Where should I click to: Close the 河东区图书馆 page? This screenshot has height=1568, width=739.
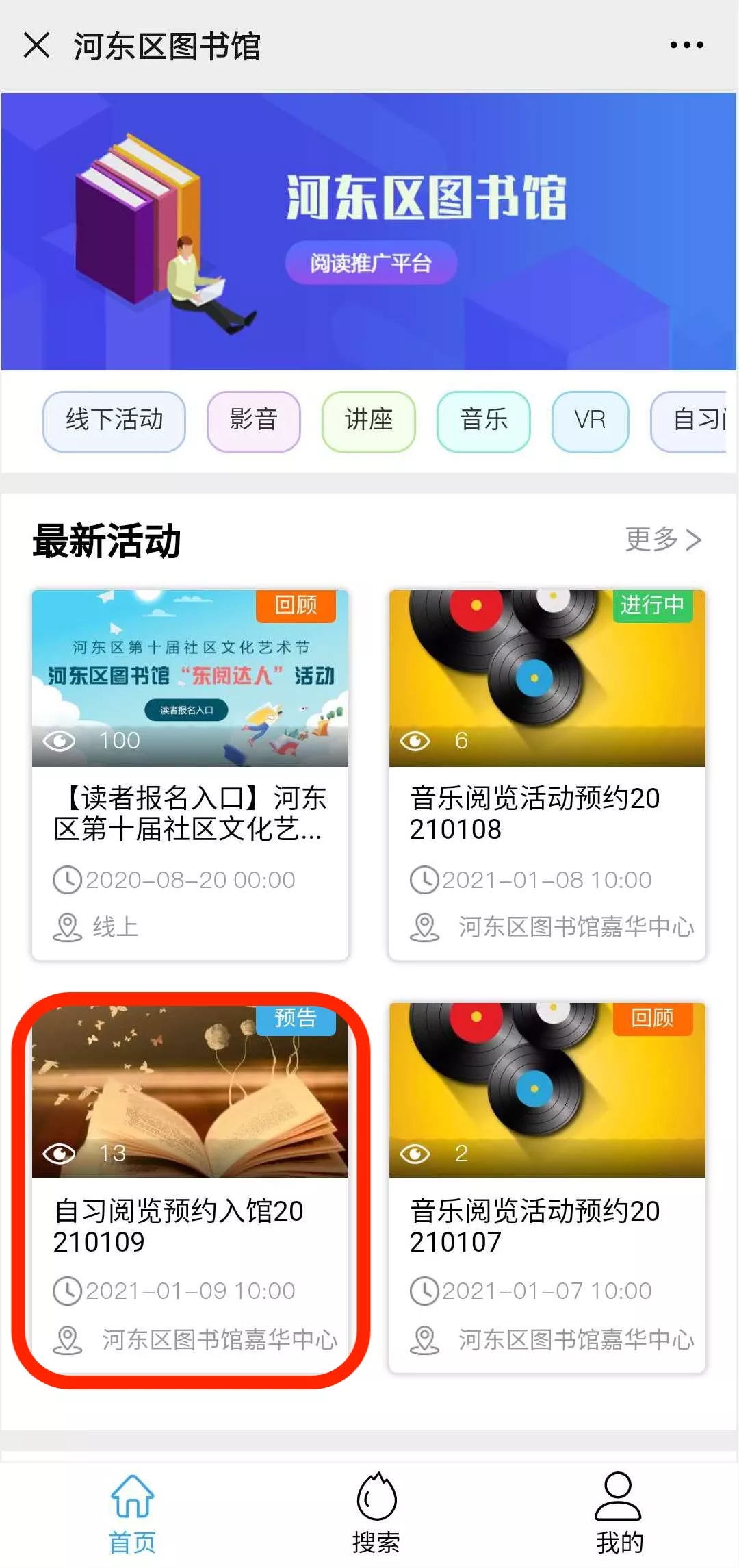(36, 45)
